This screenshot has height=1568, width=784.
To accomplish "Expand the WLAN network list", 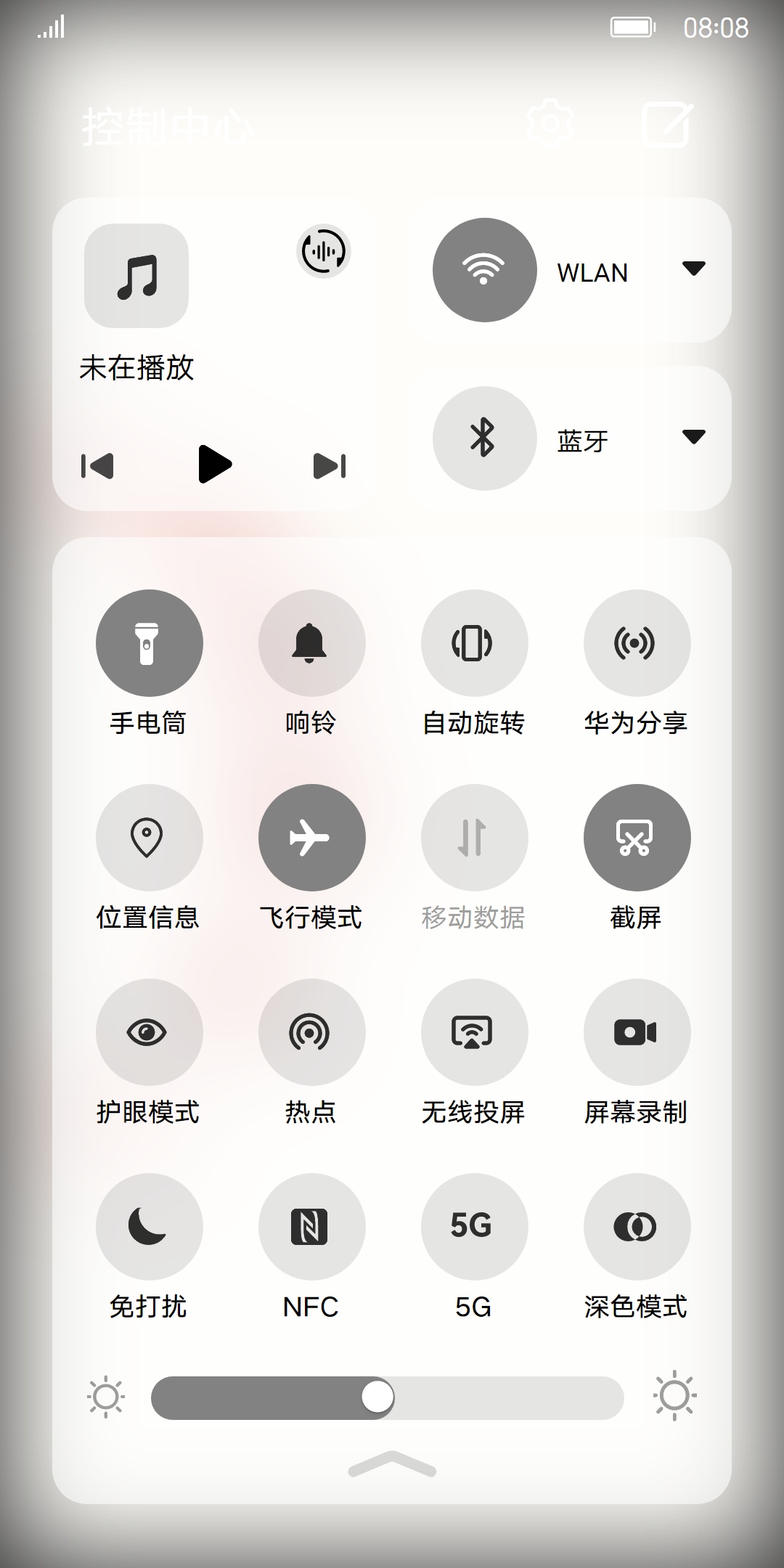I will [694, 269].
